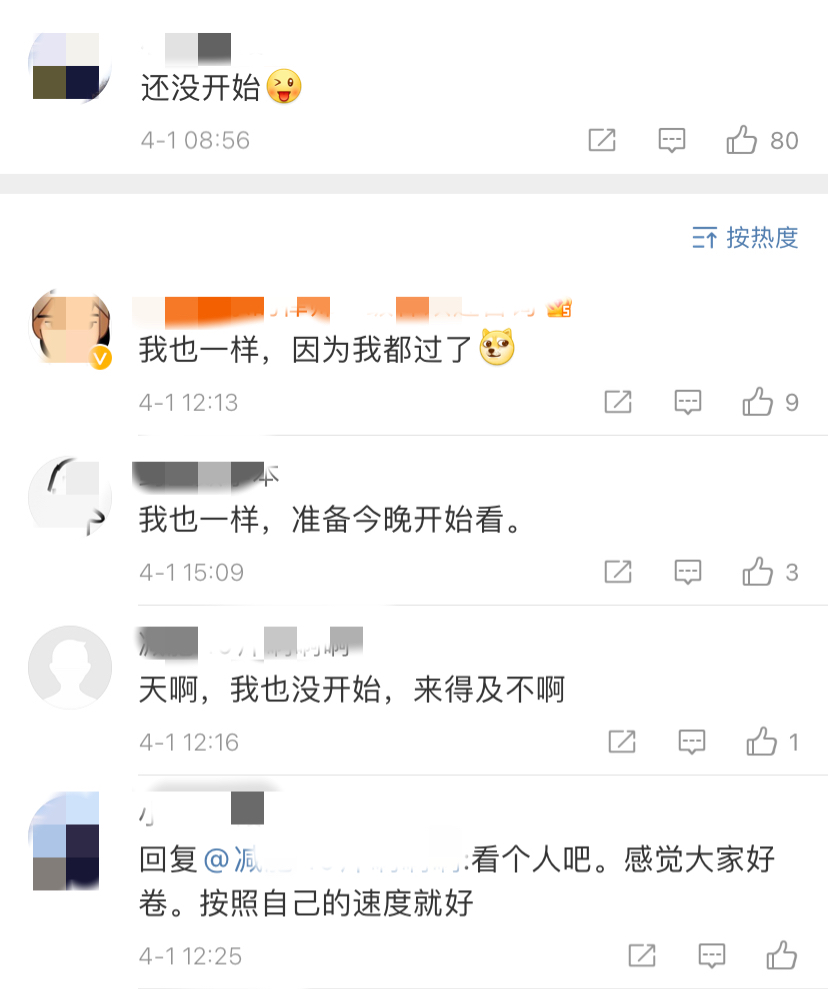Image resolution: width=828 pixels, height=989 pixels.
Task: Click the sort arrow icon beside 按热度
Action: pyautogui.click(x=705, y=238)
